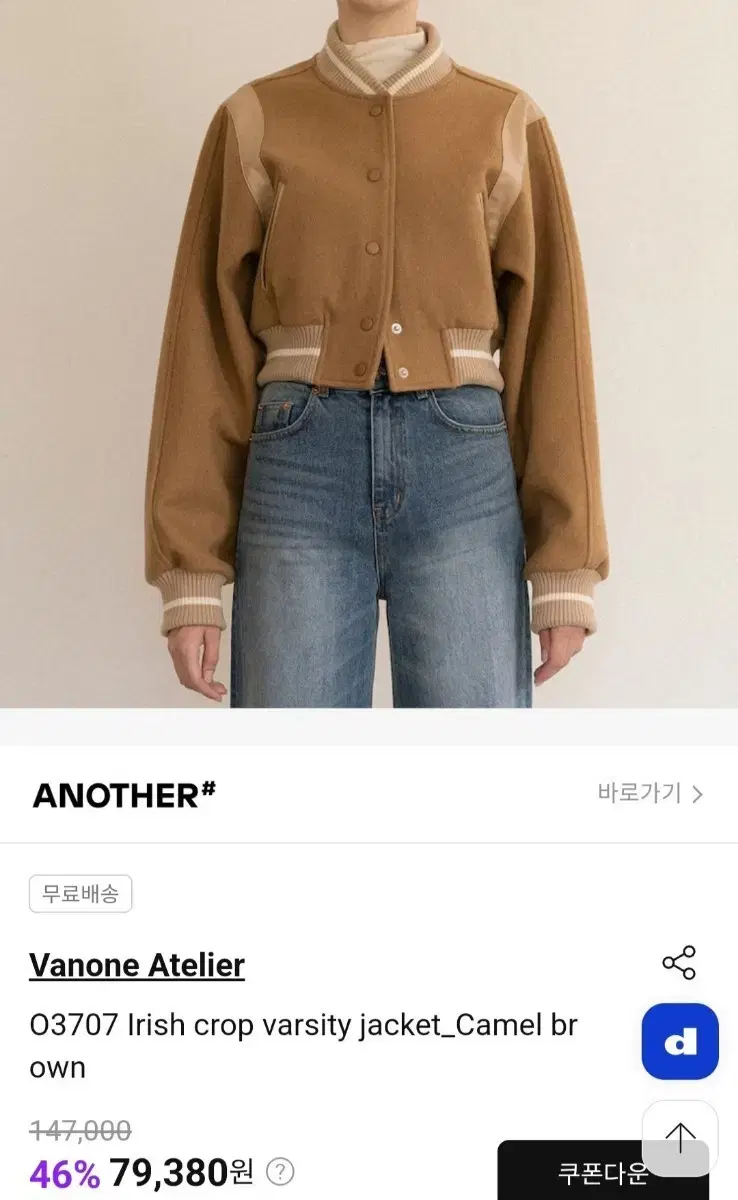Show discount price info help icon
This screenshot has height=1200, width=738.
pyautogui.click(x=281, y=1171)
